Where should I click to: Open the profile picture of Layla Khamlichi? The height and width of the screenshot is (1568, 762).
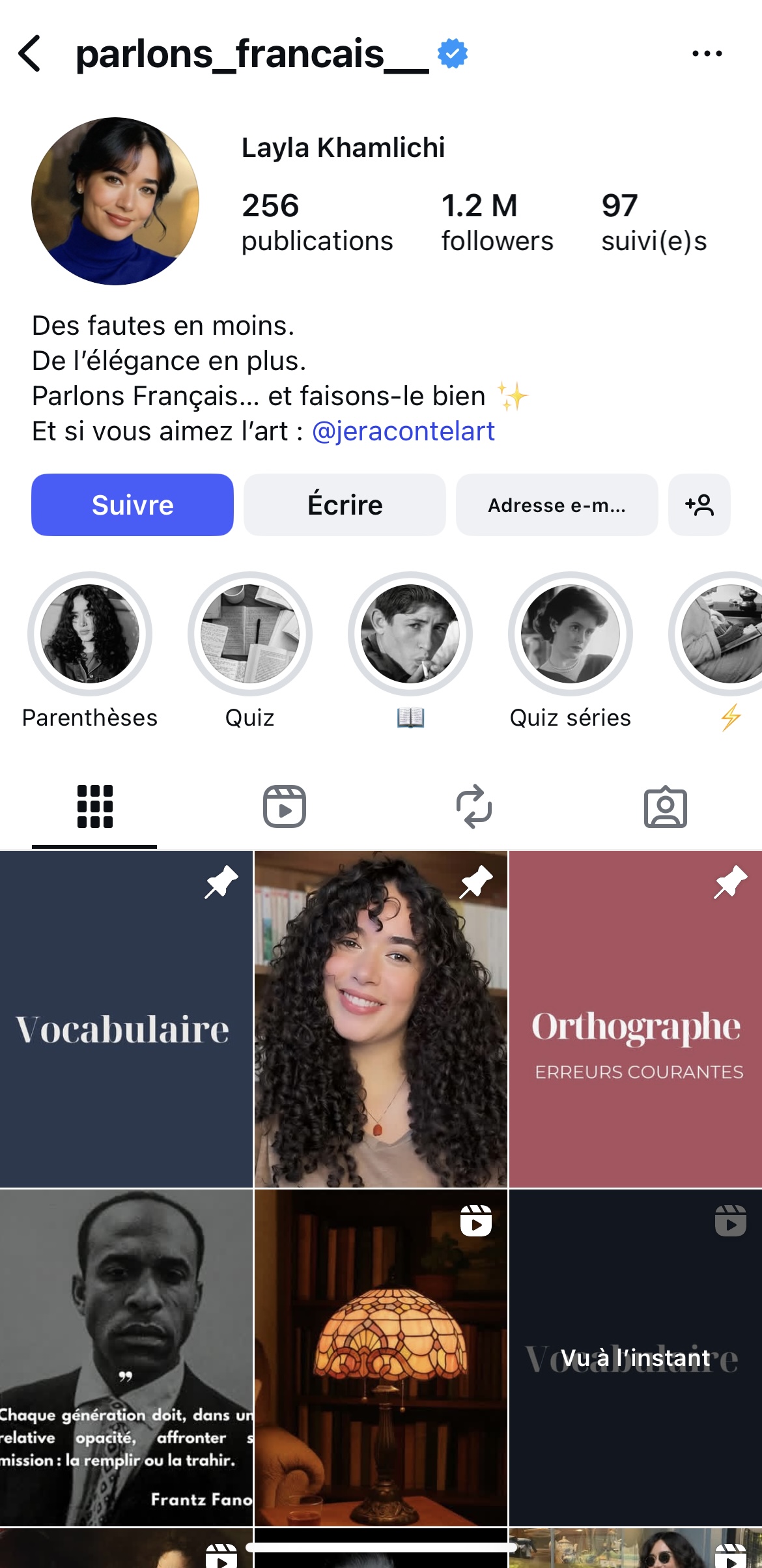coord(115,201)
